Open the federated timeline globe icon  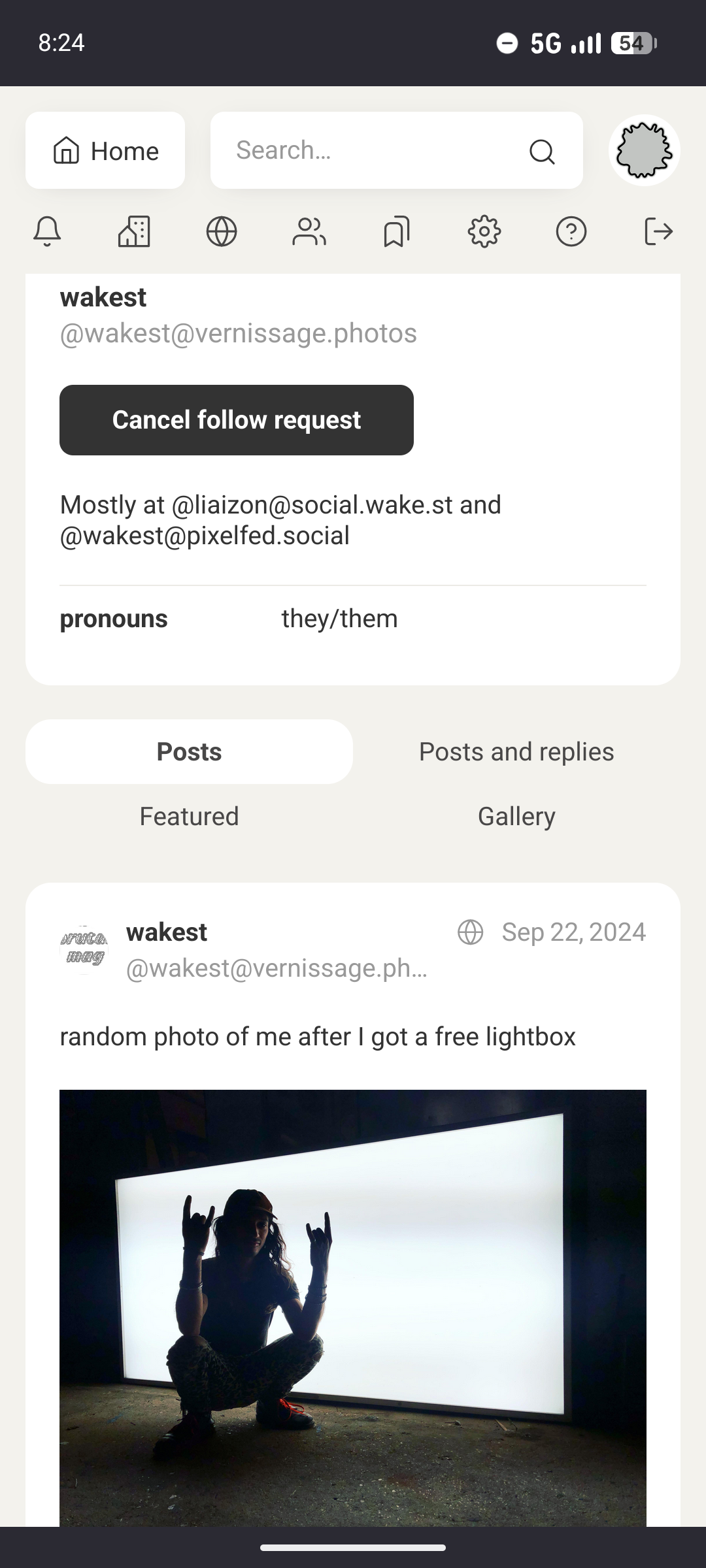[222, 231]
